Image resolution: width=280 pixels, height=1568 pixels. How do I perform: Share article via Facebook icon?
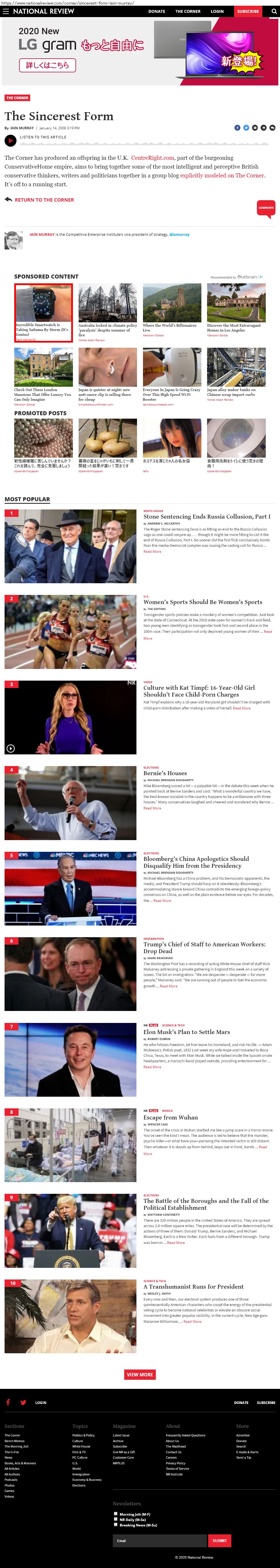237,128
